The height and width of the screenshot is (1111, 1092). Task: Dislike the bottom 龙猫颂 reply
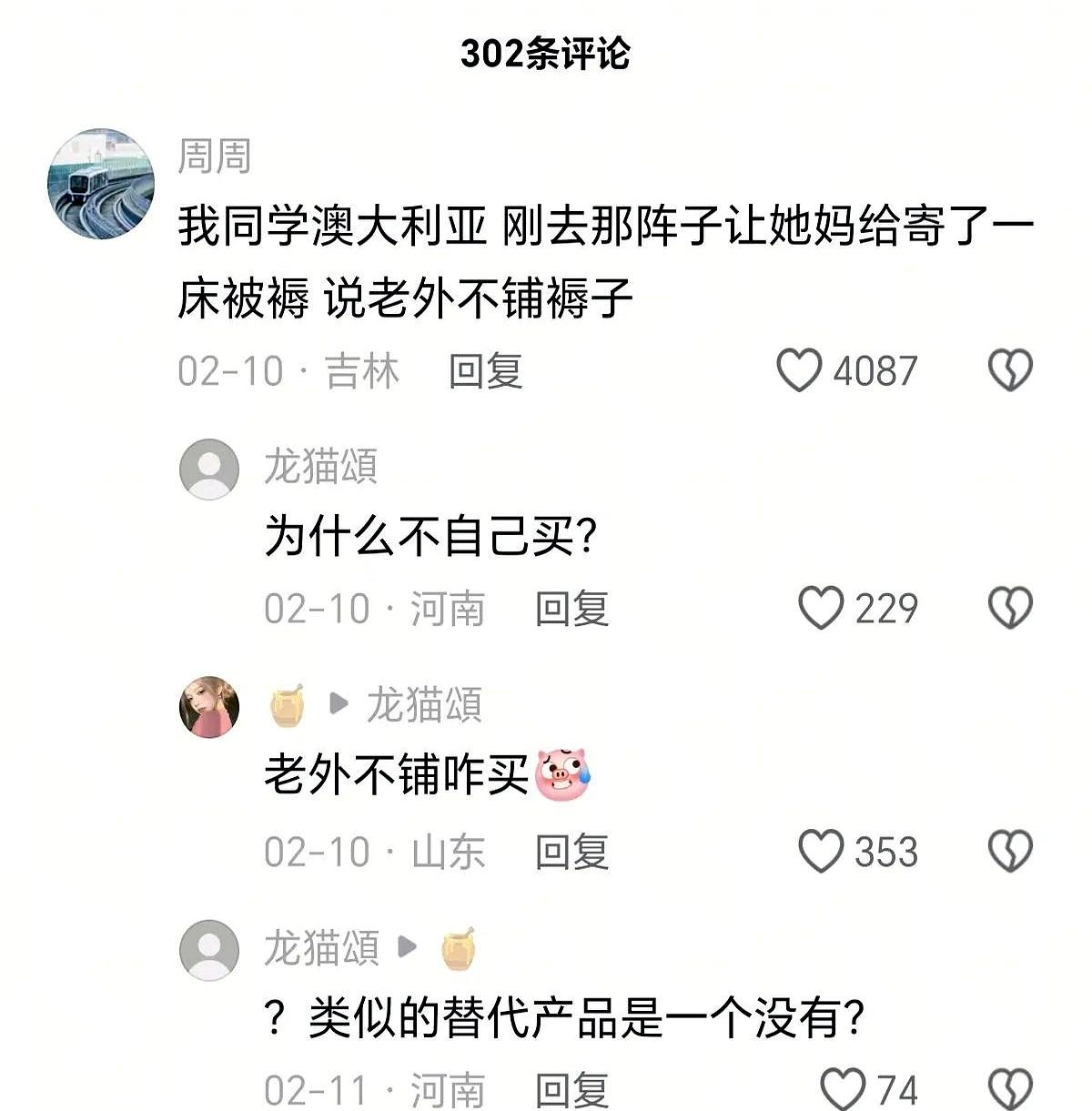coord(1010,1086)
